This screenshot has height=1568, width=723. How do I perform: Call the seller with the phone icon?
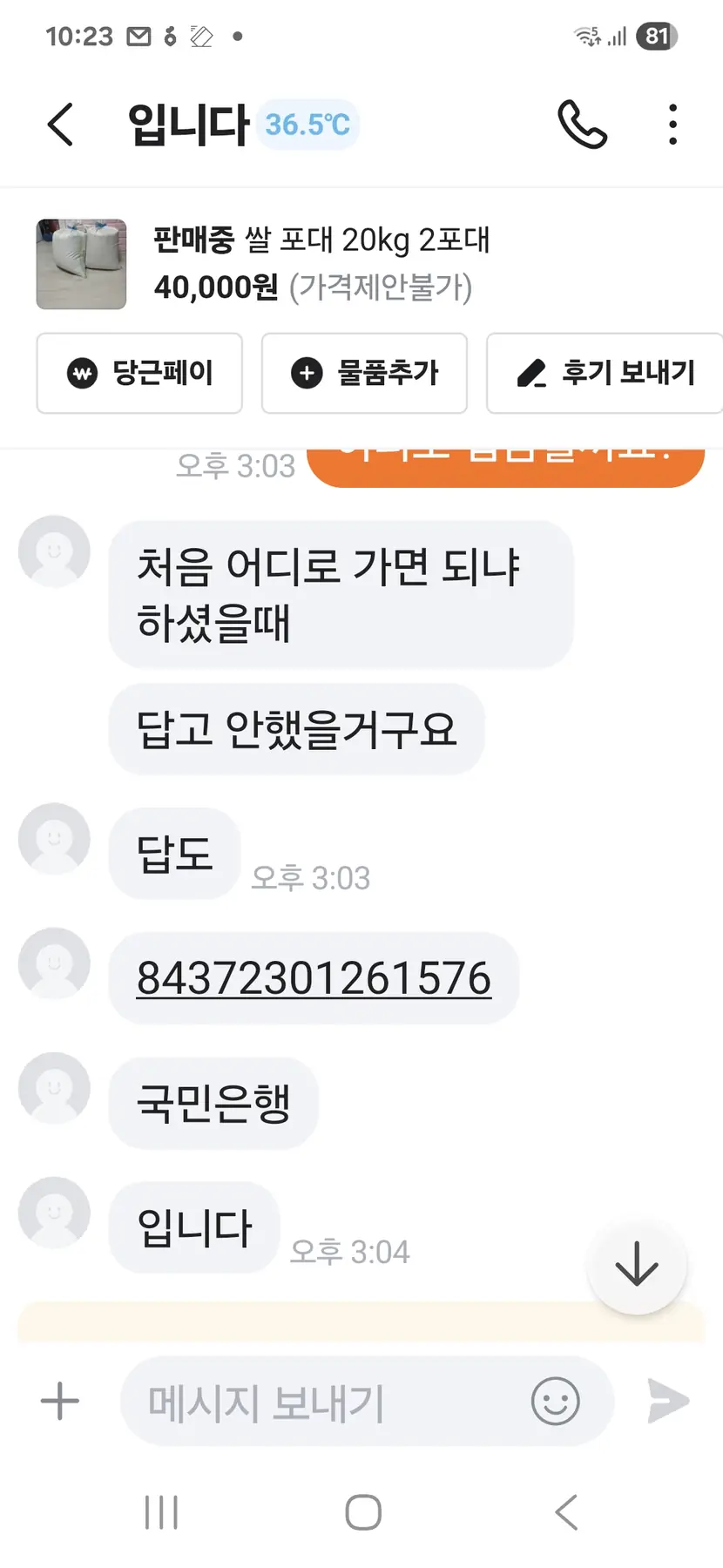pyautogui.click(x=582, y=125)
